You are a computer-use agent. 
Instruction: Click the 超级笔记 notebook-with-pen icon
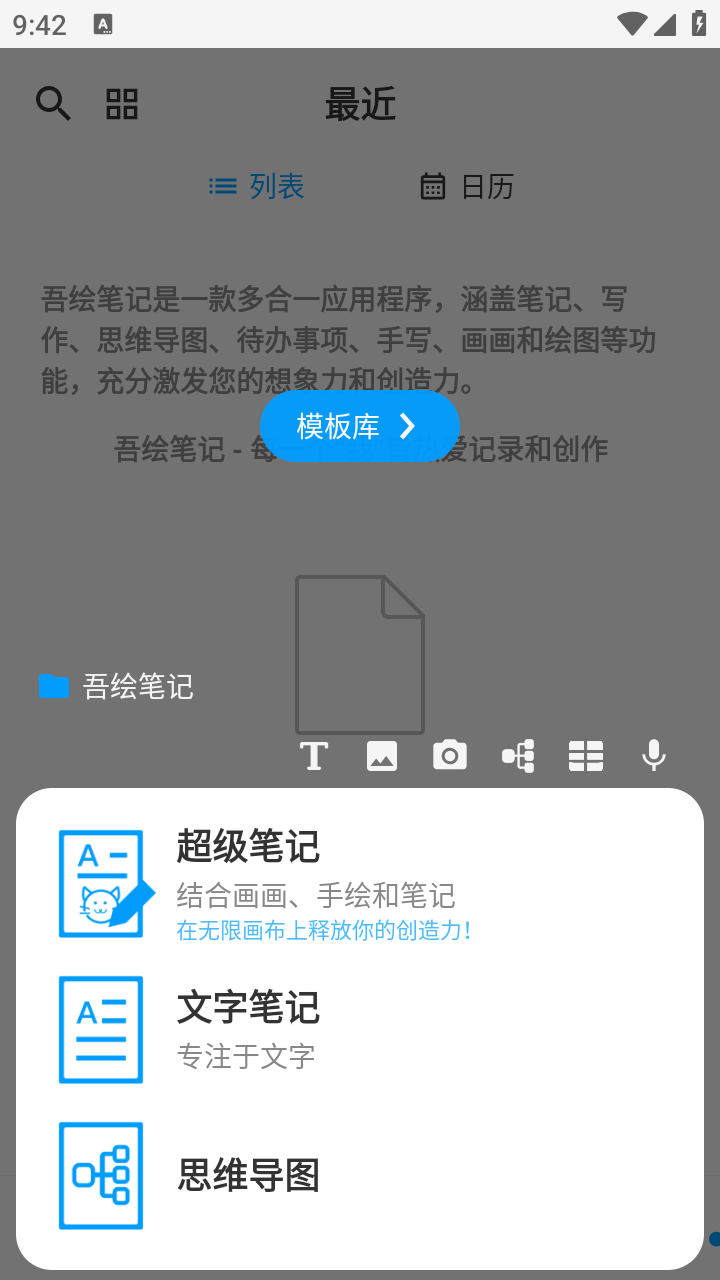(101, 882)
